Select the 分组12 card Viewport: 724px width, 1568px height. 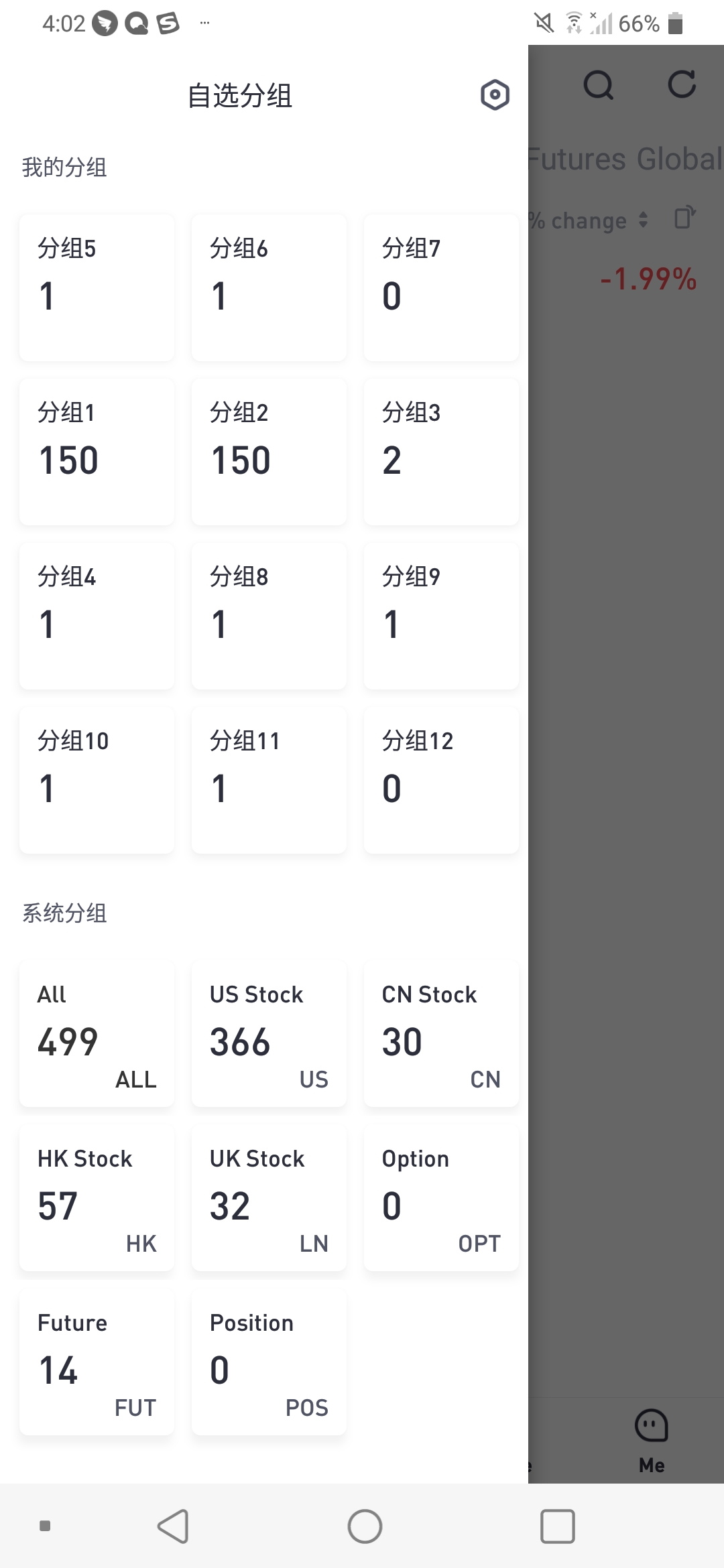tap(442, 780)
